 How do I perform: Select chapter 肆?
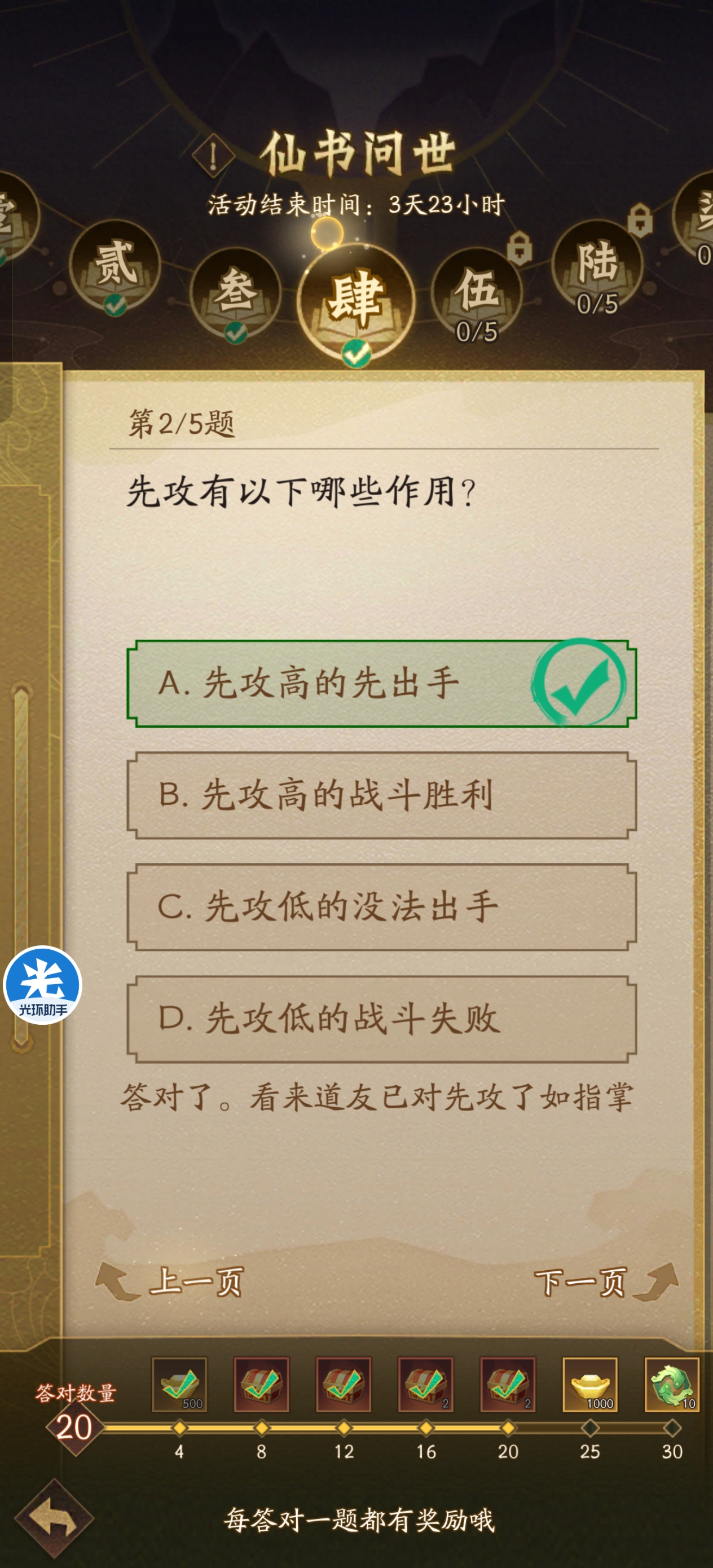(356, 301)
